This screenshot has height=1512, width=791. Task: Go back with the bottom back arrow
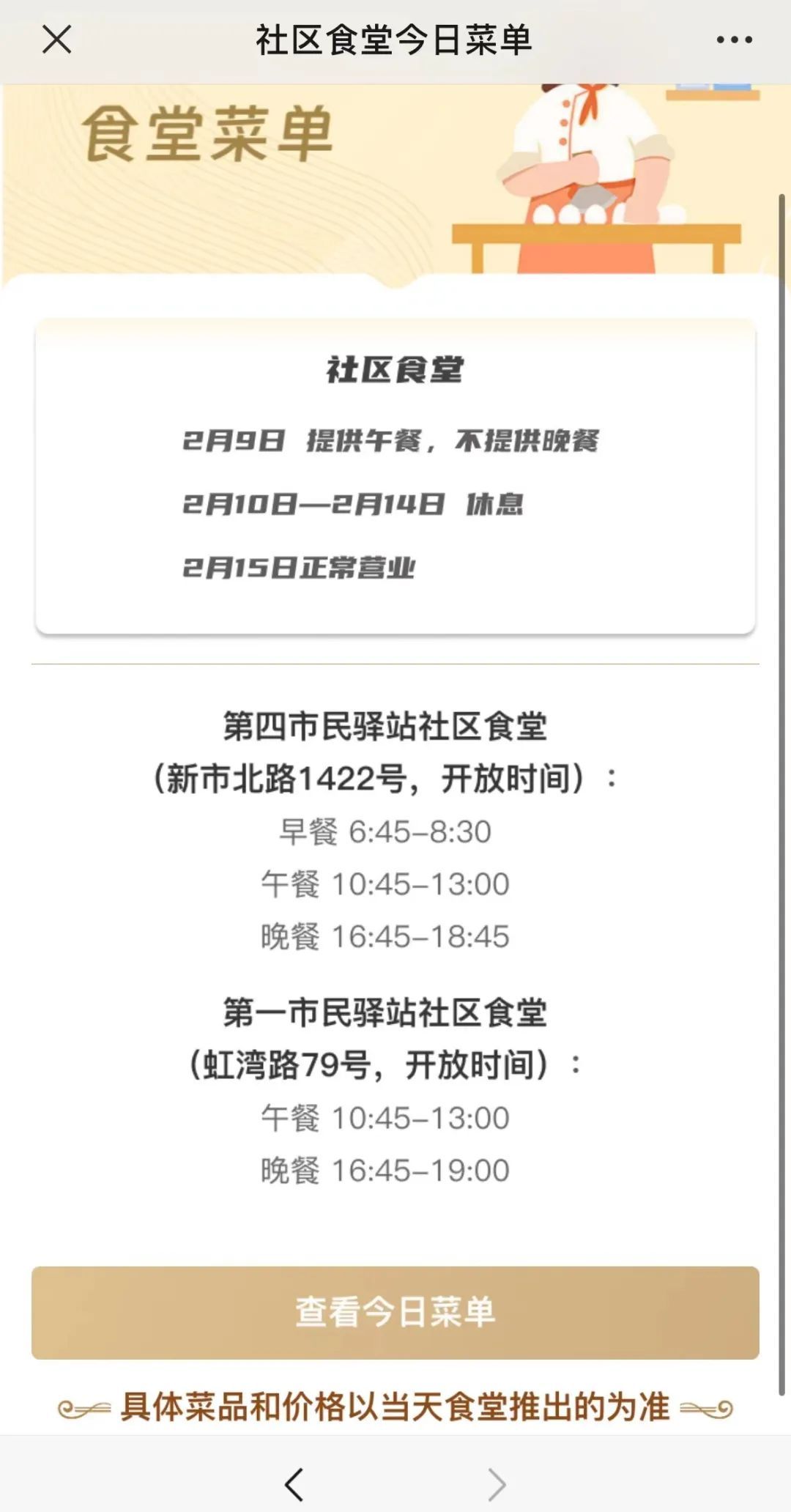click(x=294, y=1485)
